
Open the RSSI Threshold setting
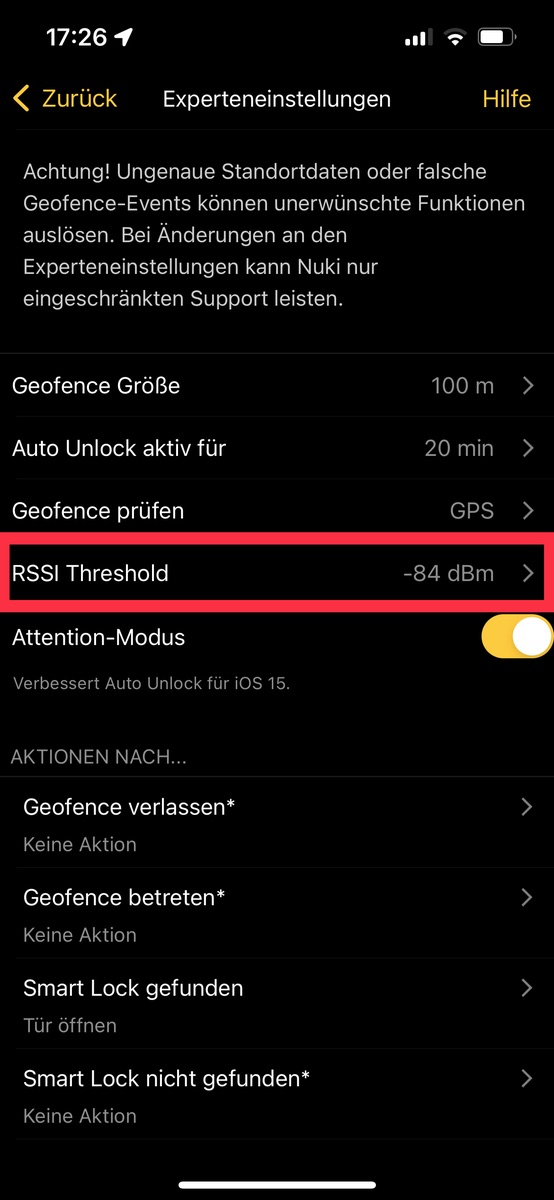[277, 573]
